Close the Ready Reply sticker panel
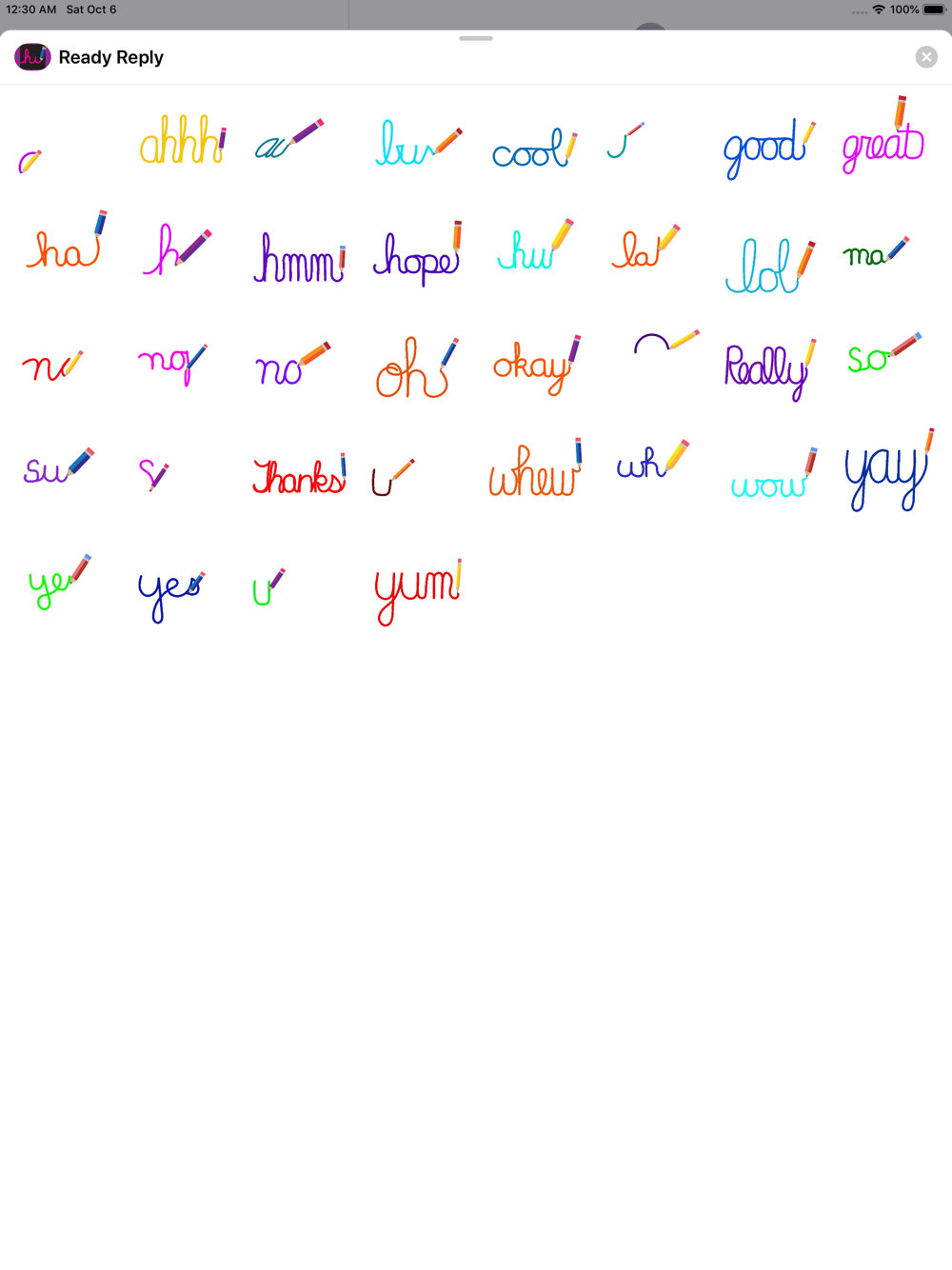The image size is (952, 1270). coord(926,57)
